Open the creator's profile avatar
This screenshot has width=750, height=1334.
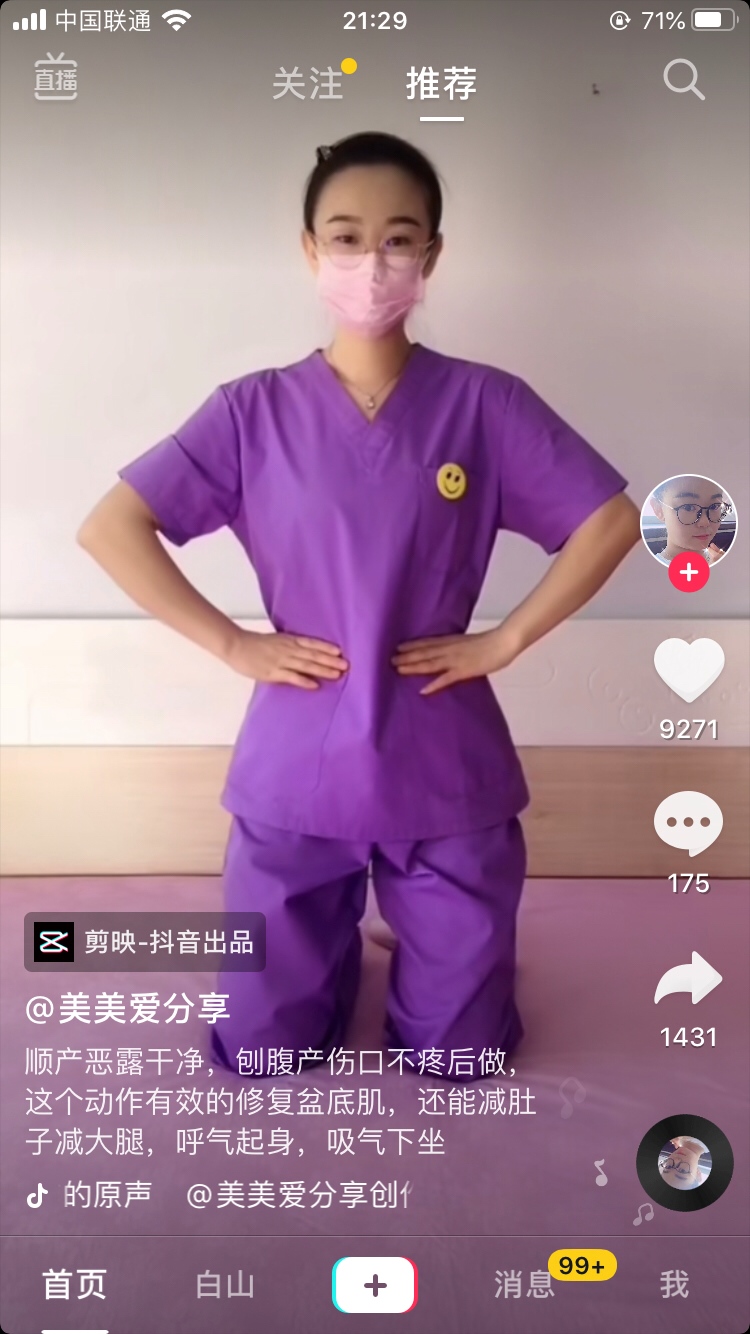pos(688,522)
